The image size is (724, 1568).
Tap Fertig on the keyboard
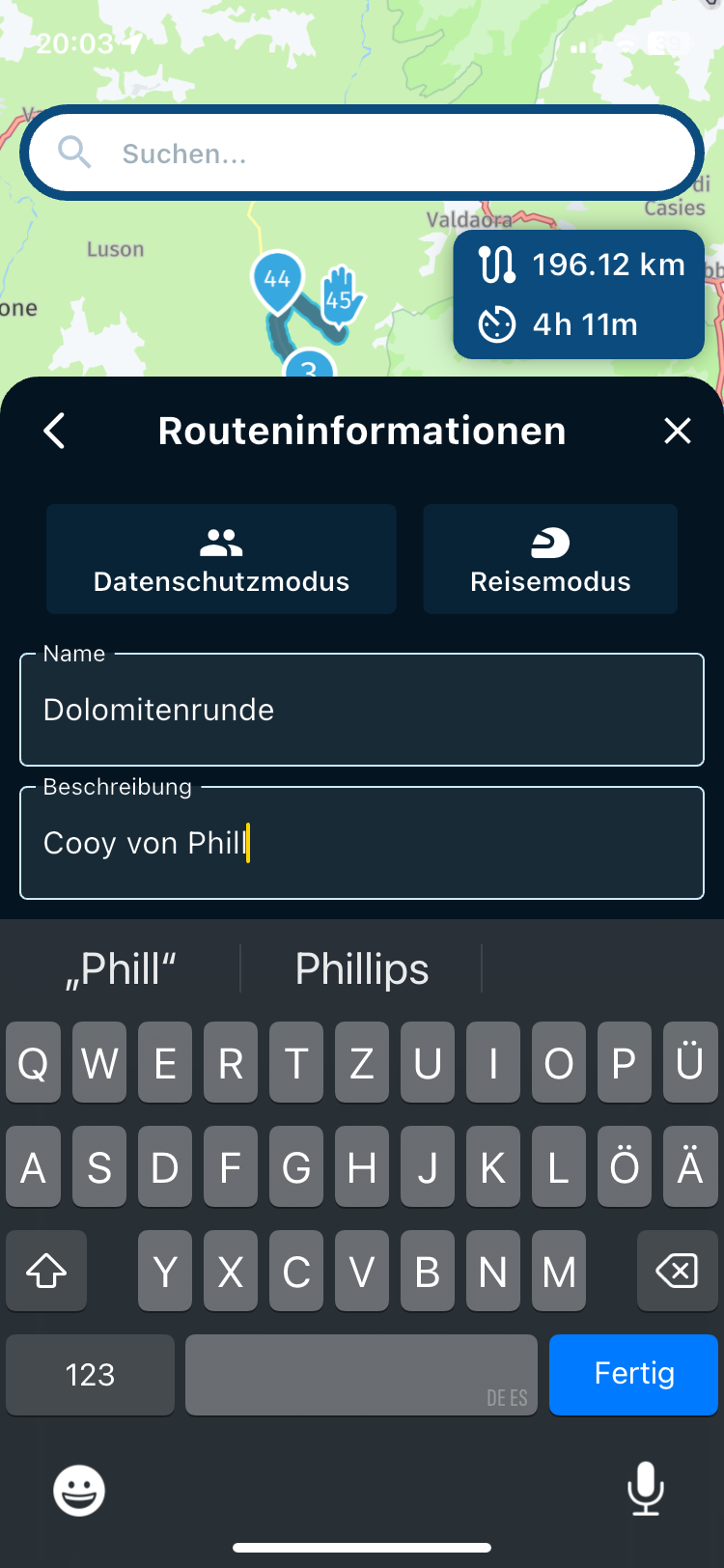pyautogui.click(x=633, y=1374)
